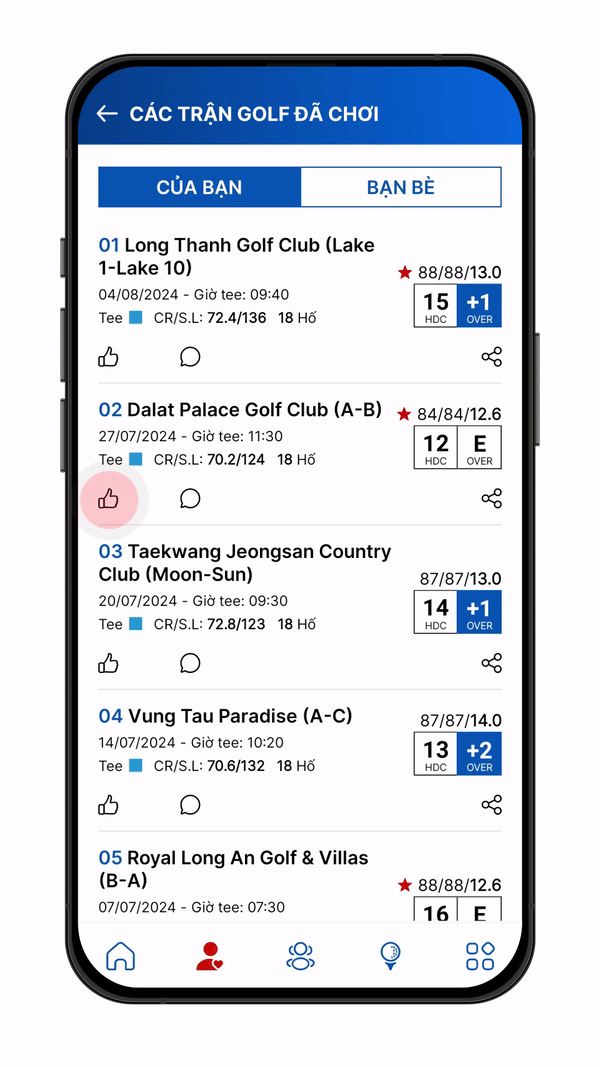Open the golf ball tee tab
Screen dimensions: 600x1067
coord(391,956)
